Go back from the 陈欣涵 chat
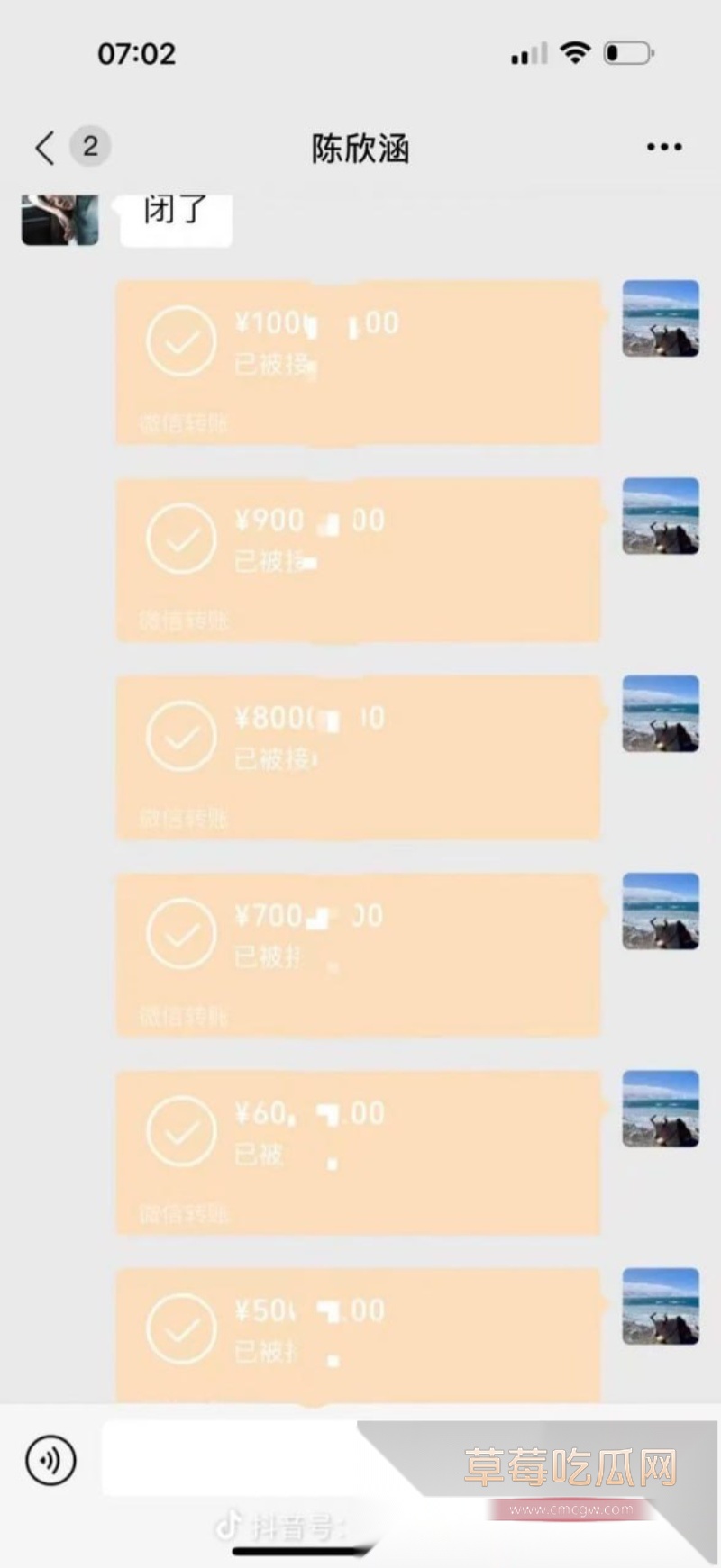Image resolution: width=721 pixels, height=1568 pixels. coord(45,148)
